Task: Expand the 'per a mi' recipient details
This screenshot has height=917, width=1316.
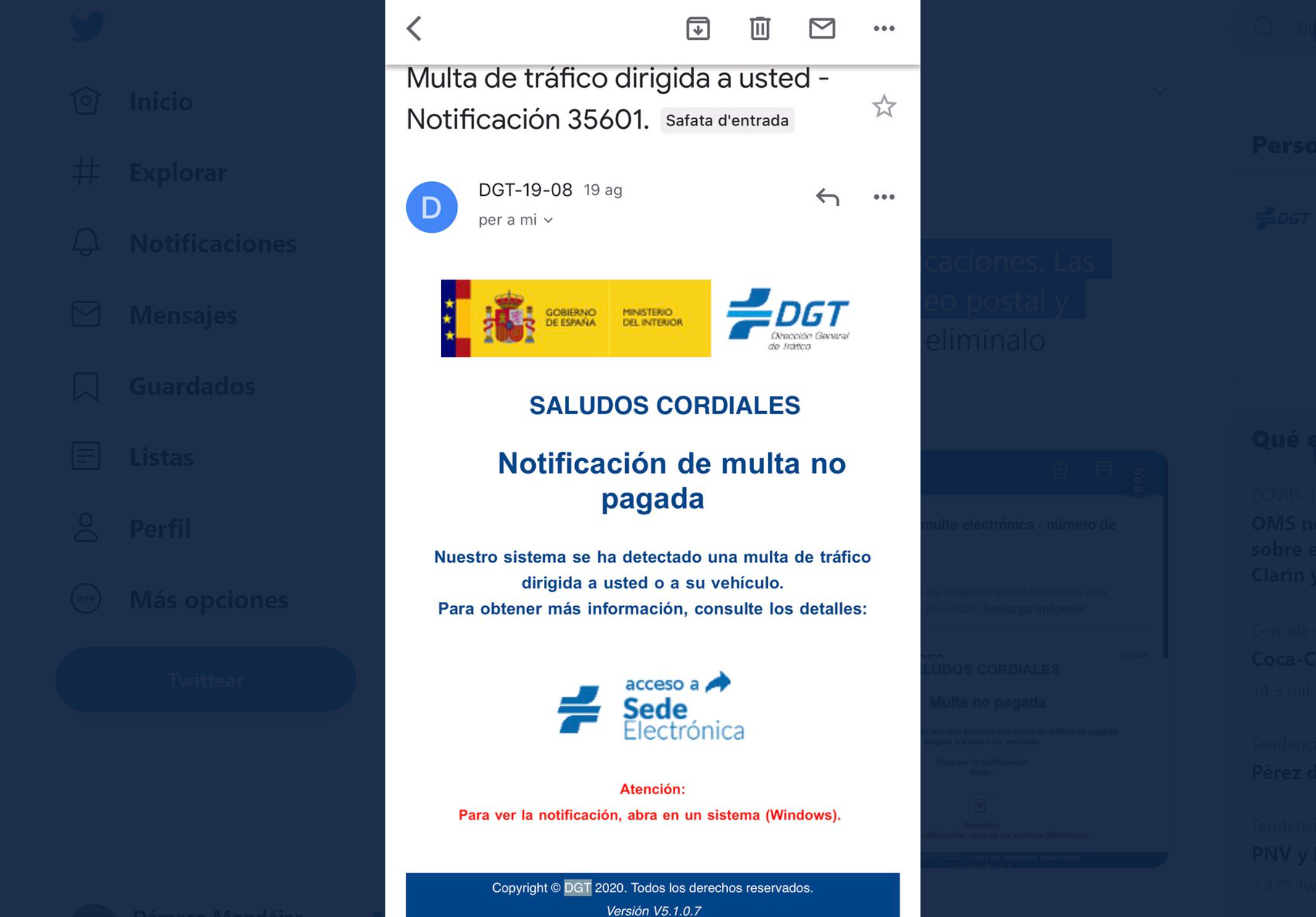Action: tap(516, 220)
